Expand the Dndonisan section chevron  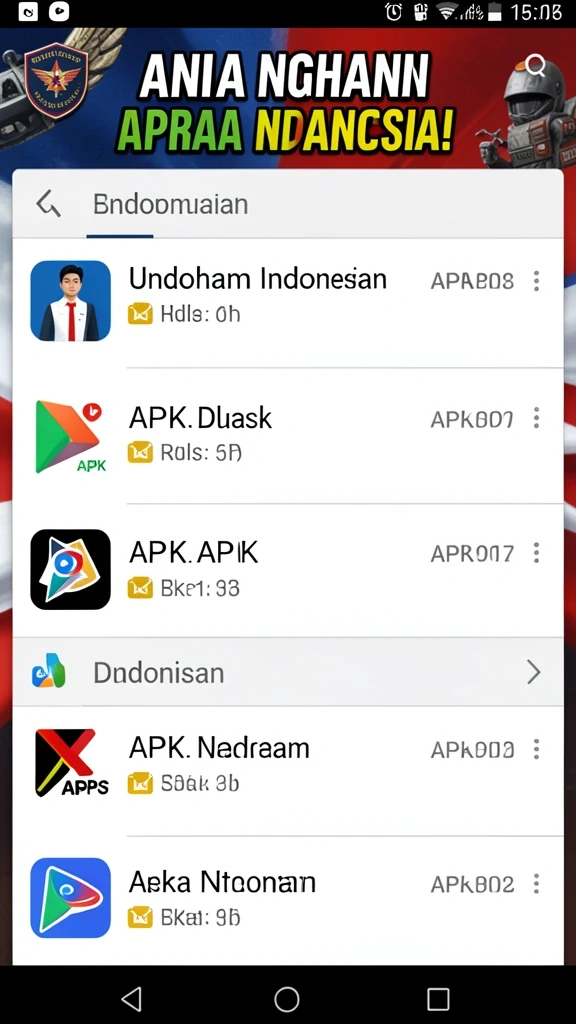[534, 672]
